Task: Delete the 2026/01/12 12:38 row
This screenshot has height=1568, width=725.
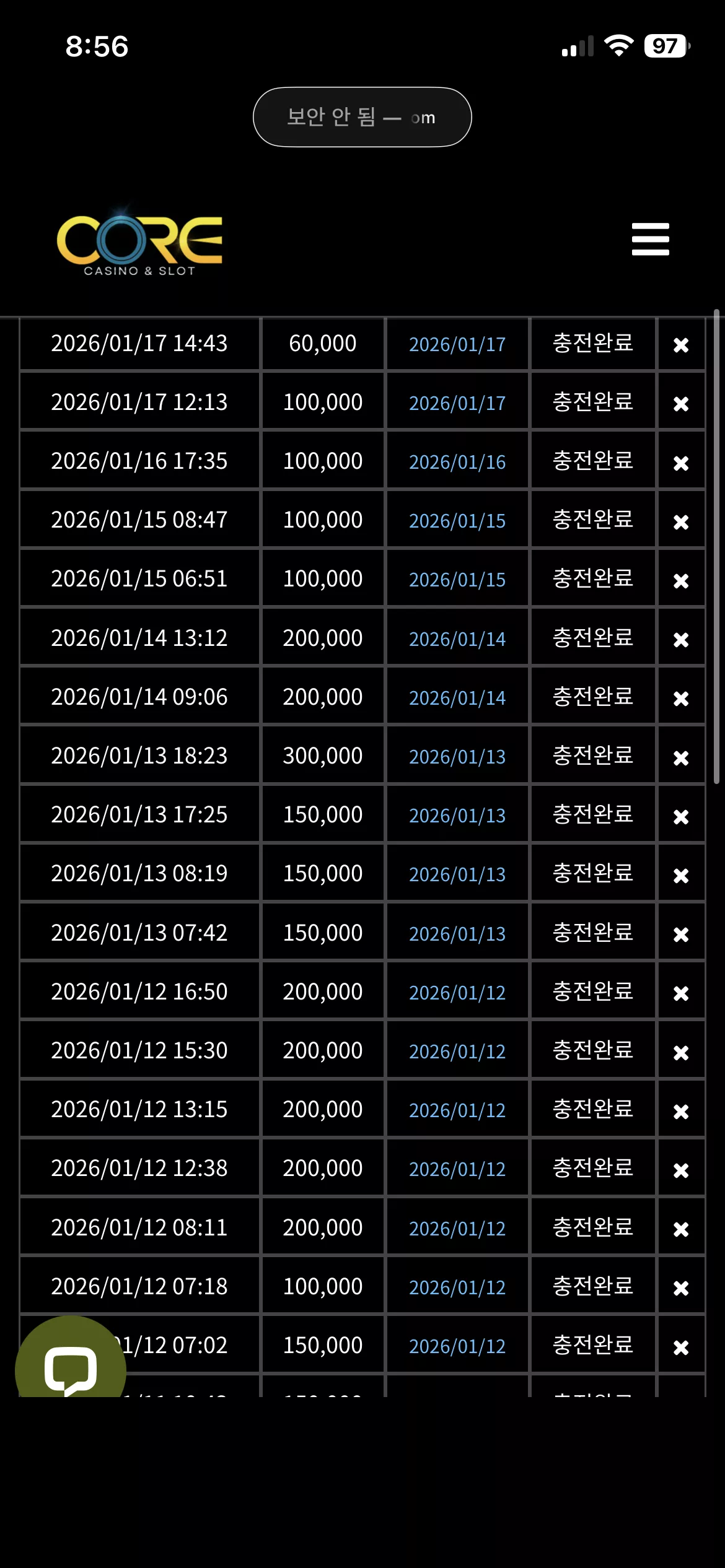Action: click(681, 1170)
